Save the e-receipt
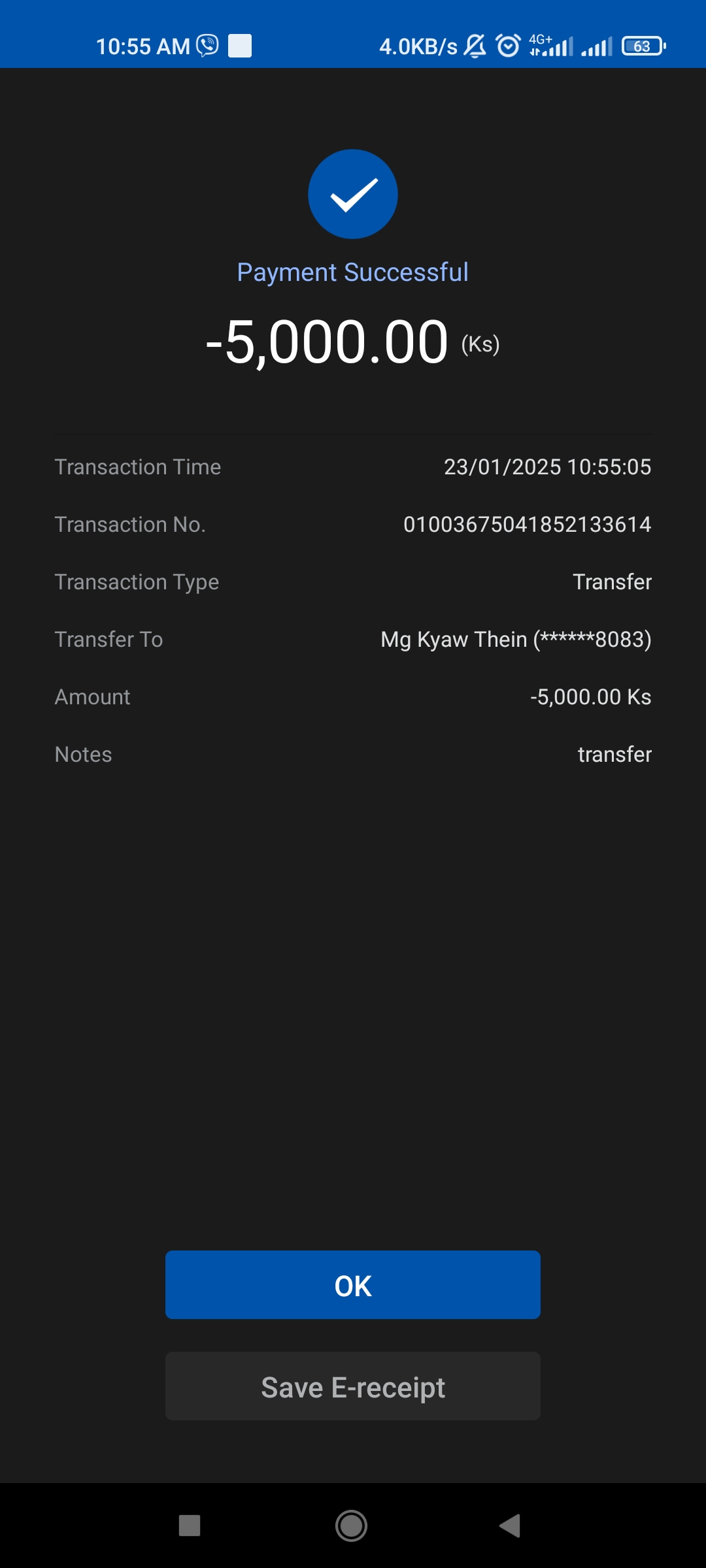Viewport: 706px width, 1568px height. pos(353,1386)
